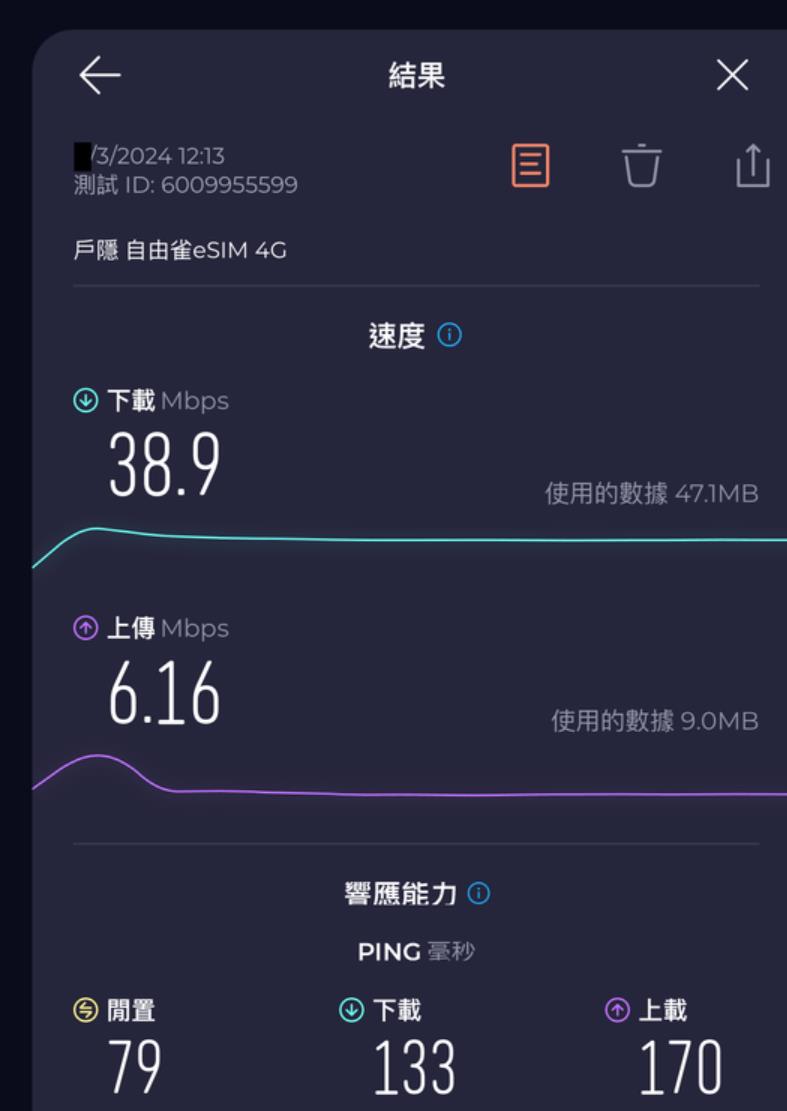
Task: Go back using the arrow
Action: [99, 76]
